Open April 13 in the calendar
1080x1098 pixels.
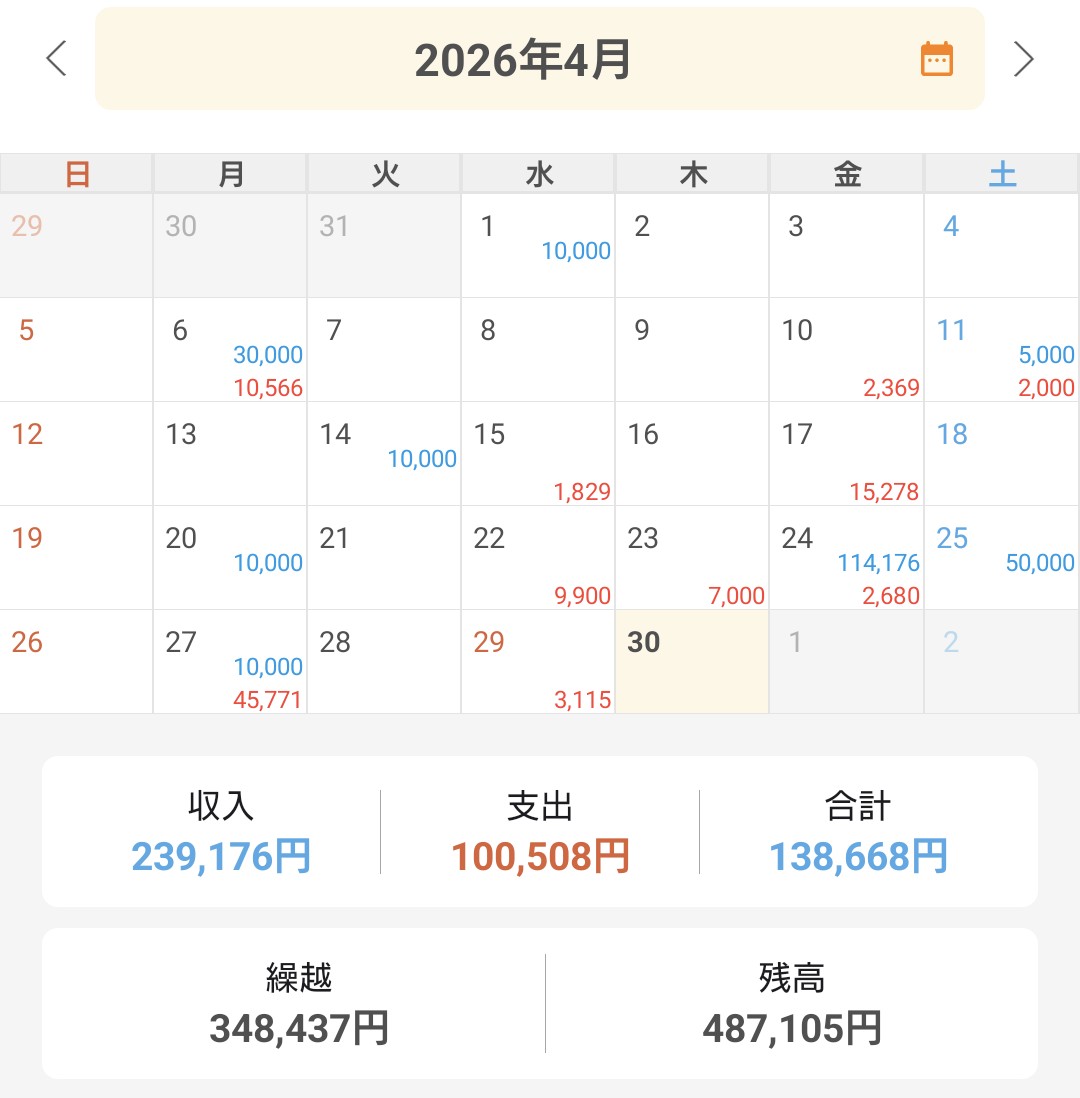(230, 454)
